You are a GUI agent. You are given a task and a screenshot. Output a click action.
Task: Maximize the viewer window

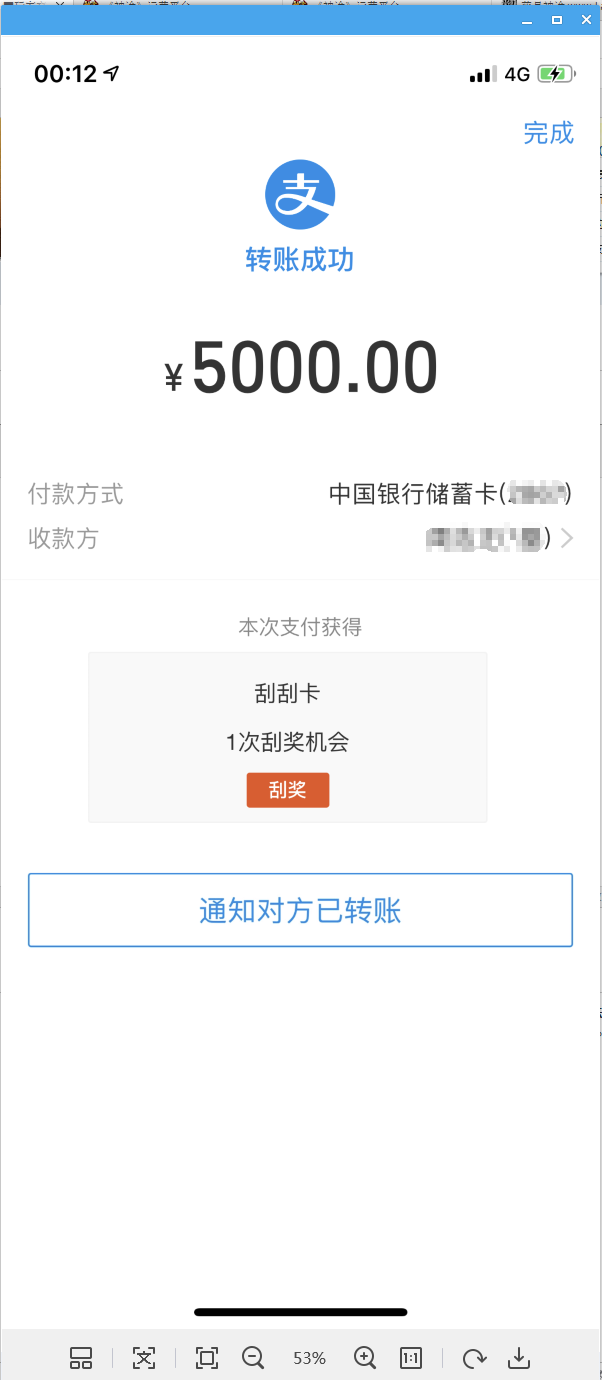pos(557,20)
